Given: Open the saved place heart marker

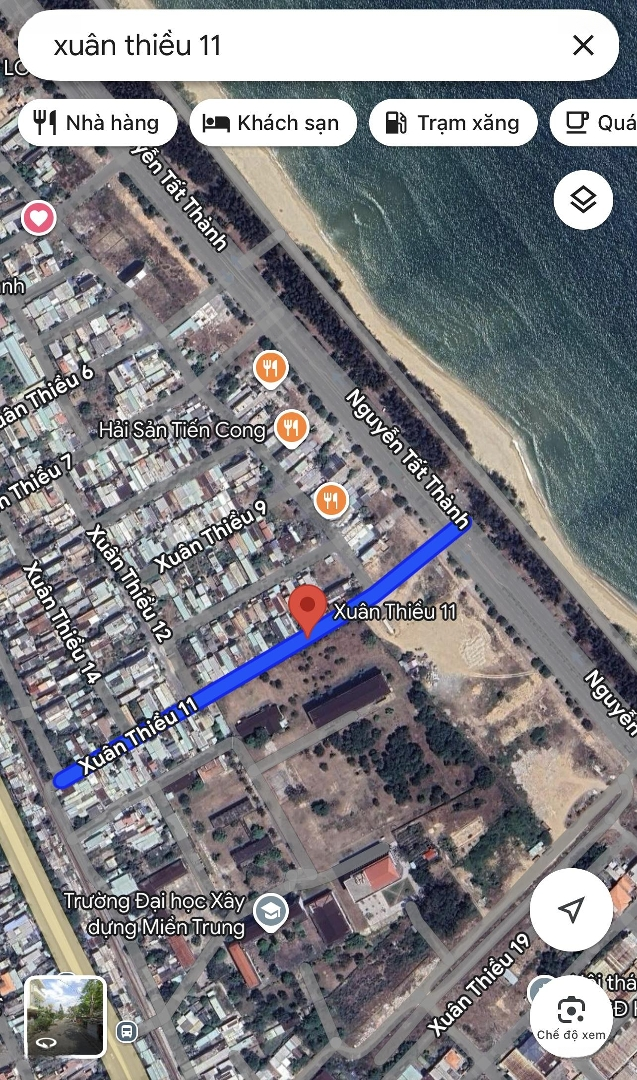Looking at the screenshot, I should (39, 217).
